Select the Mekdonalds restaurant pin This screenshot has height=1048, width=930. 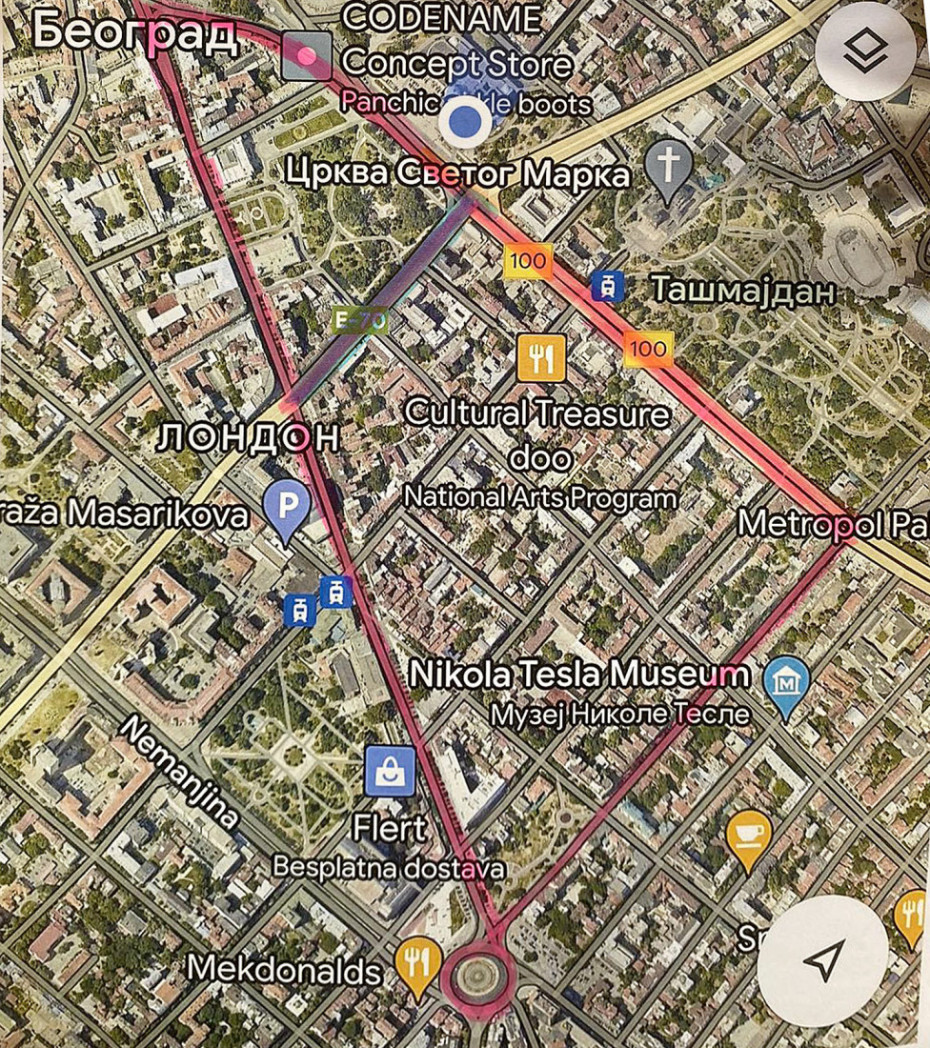419,963
